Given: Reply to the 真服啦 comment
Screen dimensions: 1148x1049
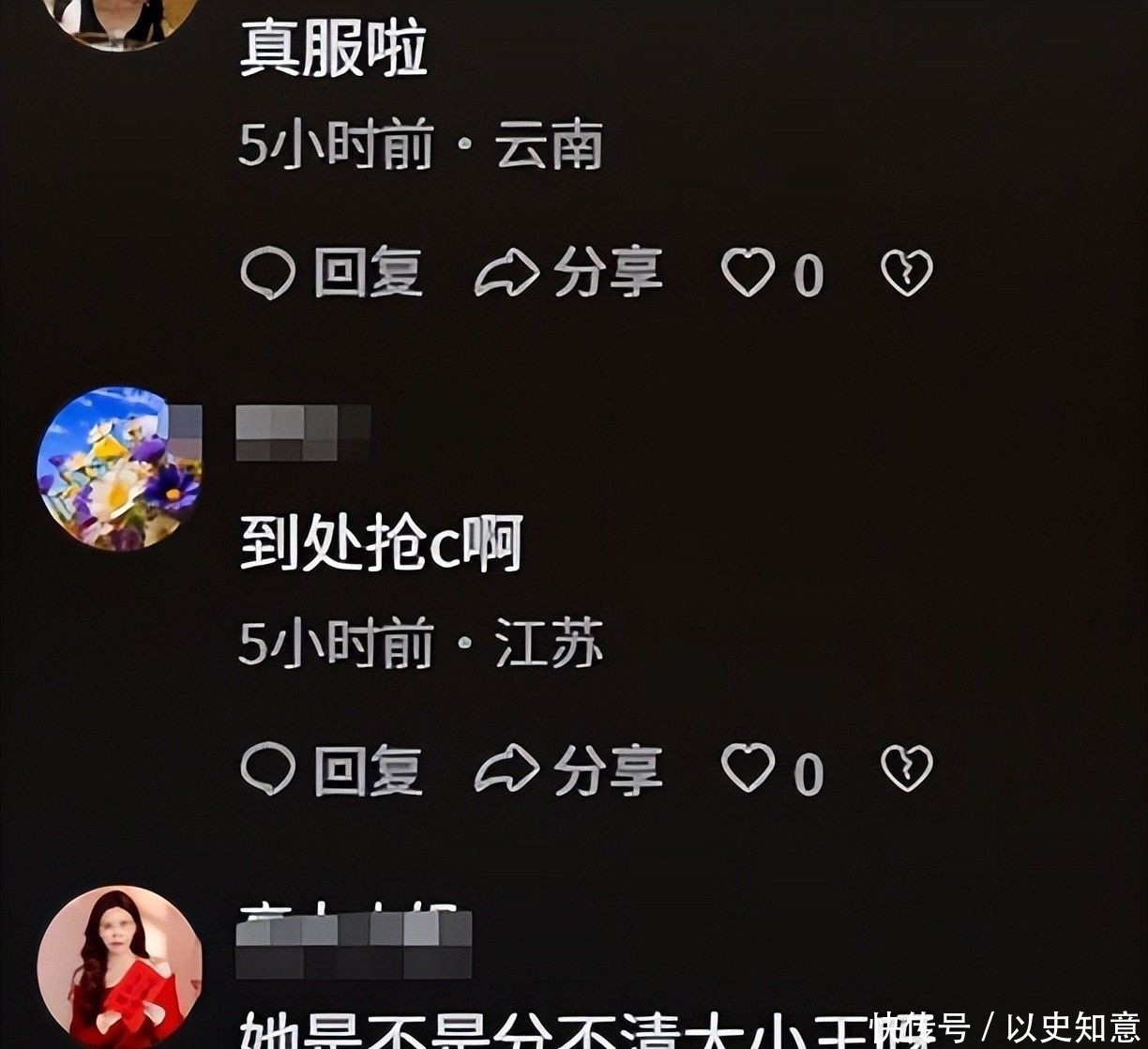Looking at the screenshot, I should coord(331,273).
